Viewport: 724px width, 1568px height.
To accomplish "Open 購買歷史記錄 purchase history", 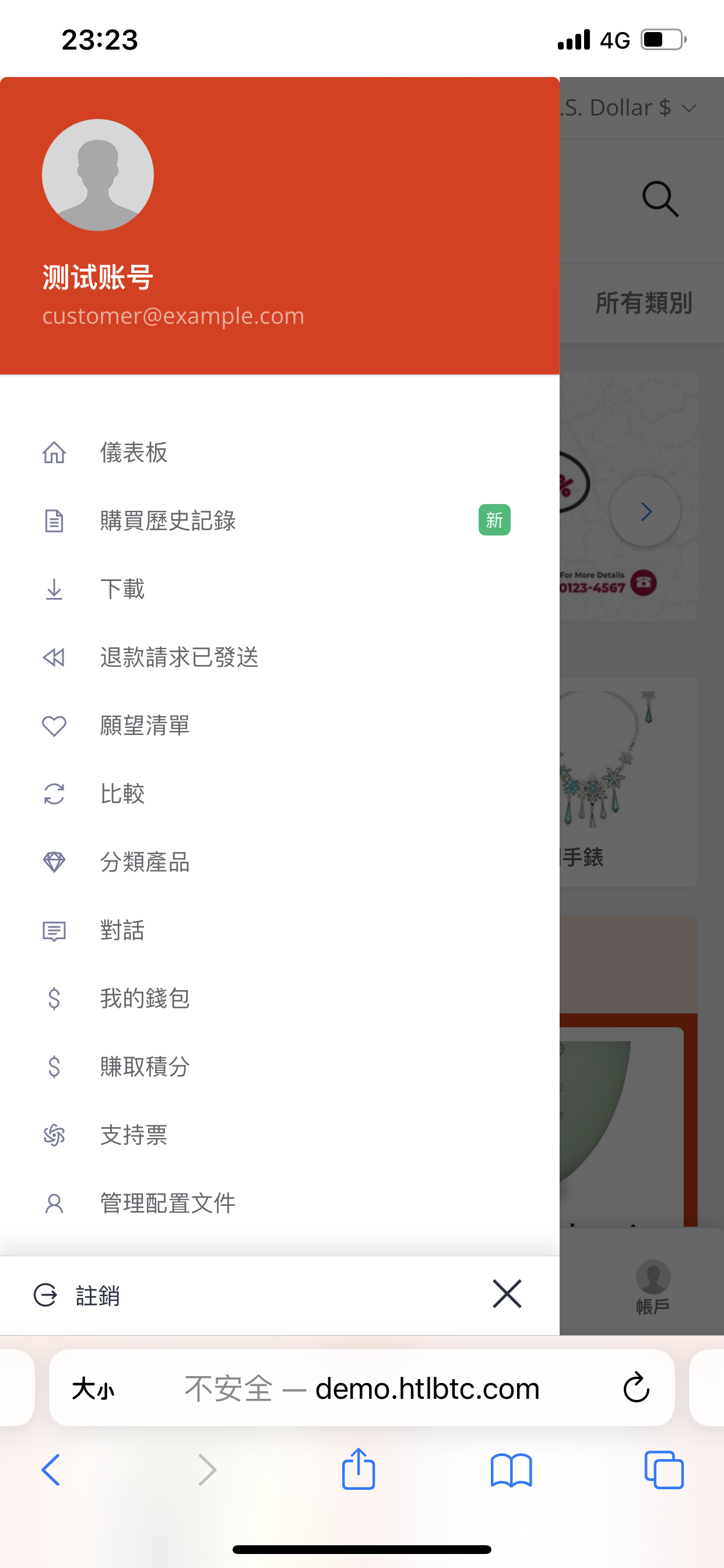I will [168, 520].
